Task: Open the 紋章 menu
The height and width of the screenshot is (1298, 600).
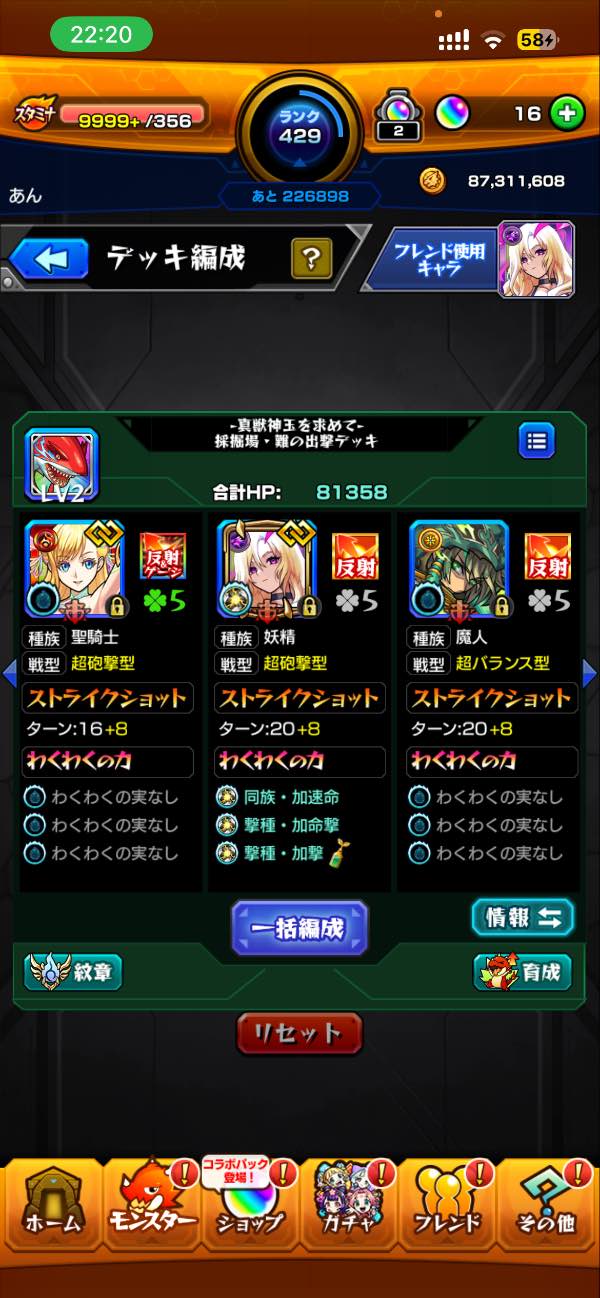Action: [x=73, y=971]
